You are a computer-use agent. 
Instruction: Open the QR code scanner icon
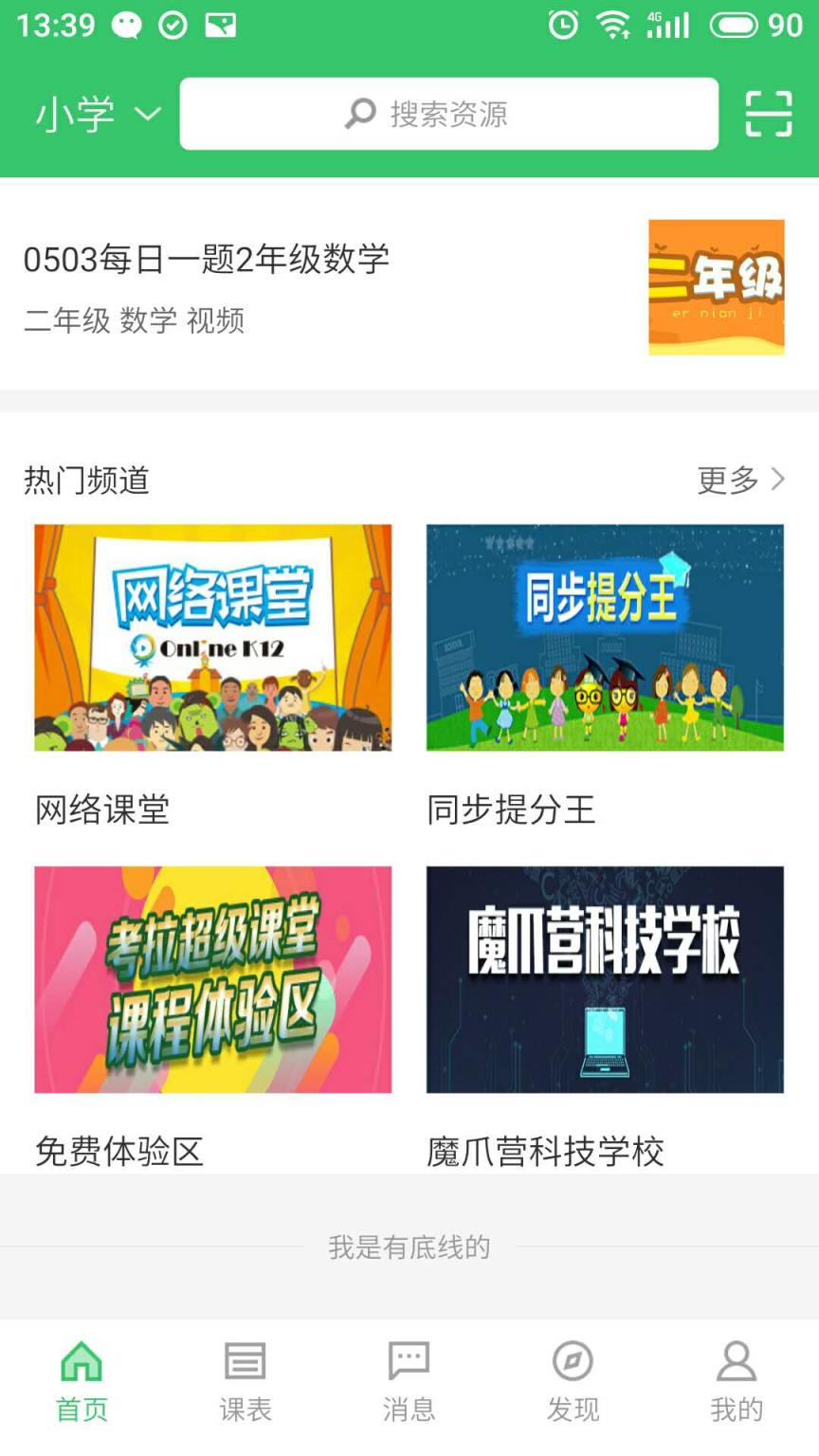tap(768, 113)
